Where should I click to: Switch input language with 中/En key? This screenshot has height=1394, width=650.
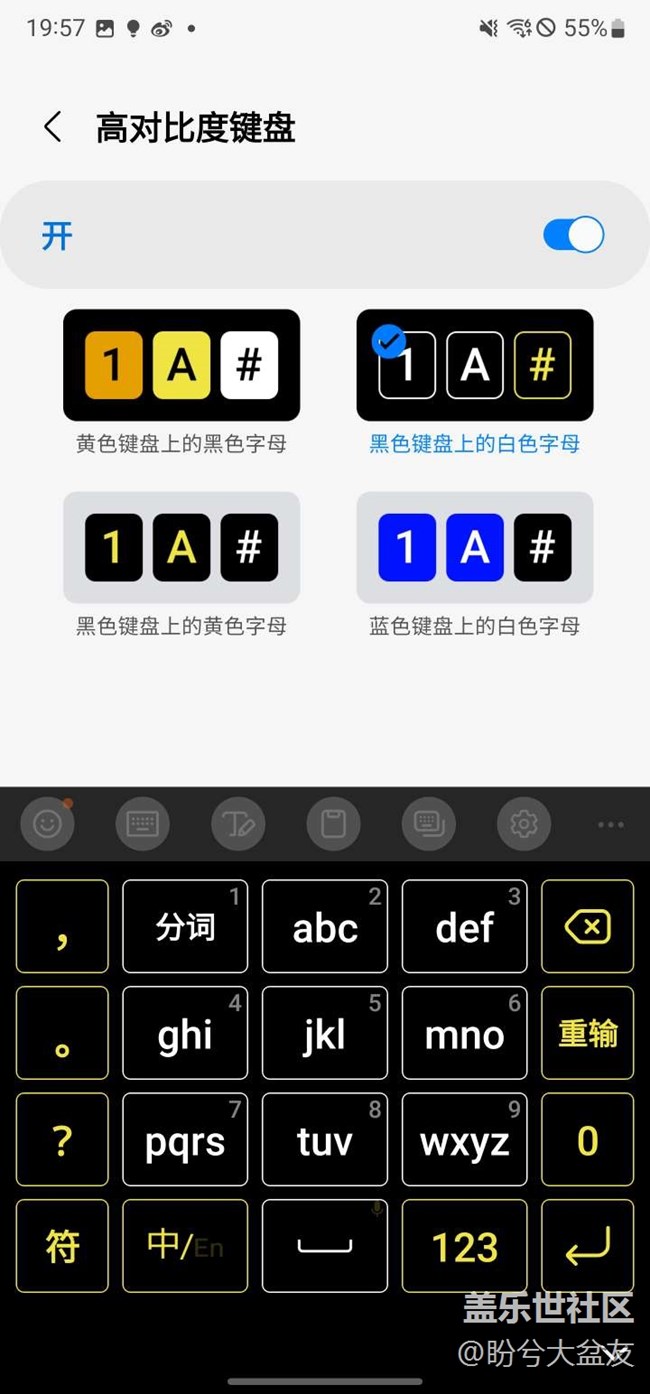[x=185, y=1246]
